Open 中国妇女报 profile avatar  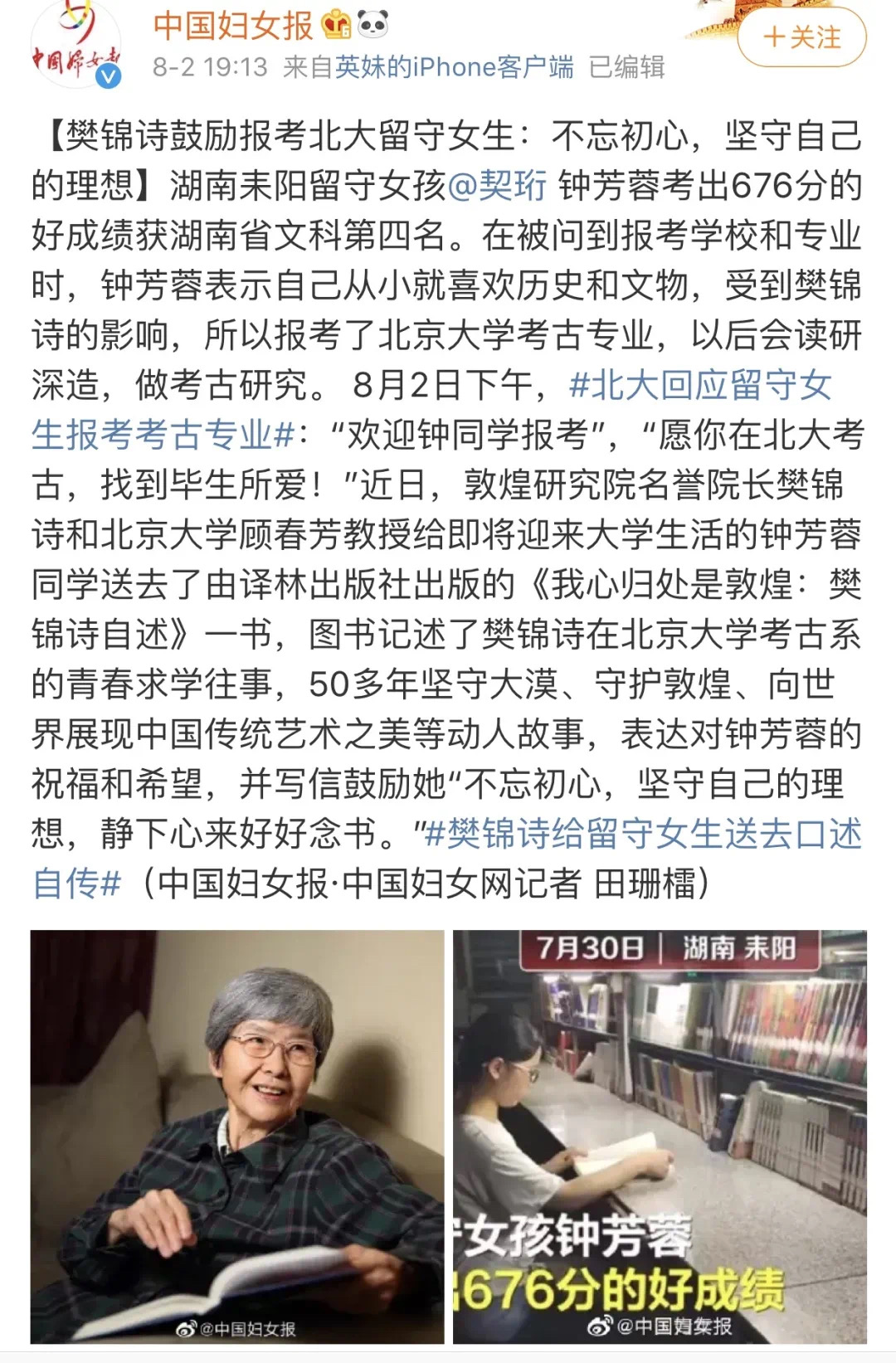[75, 46]
